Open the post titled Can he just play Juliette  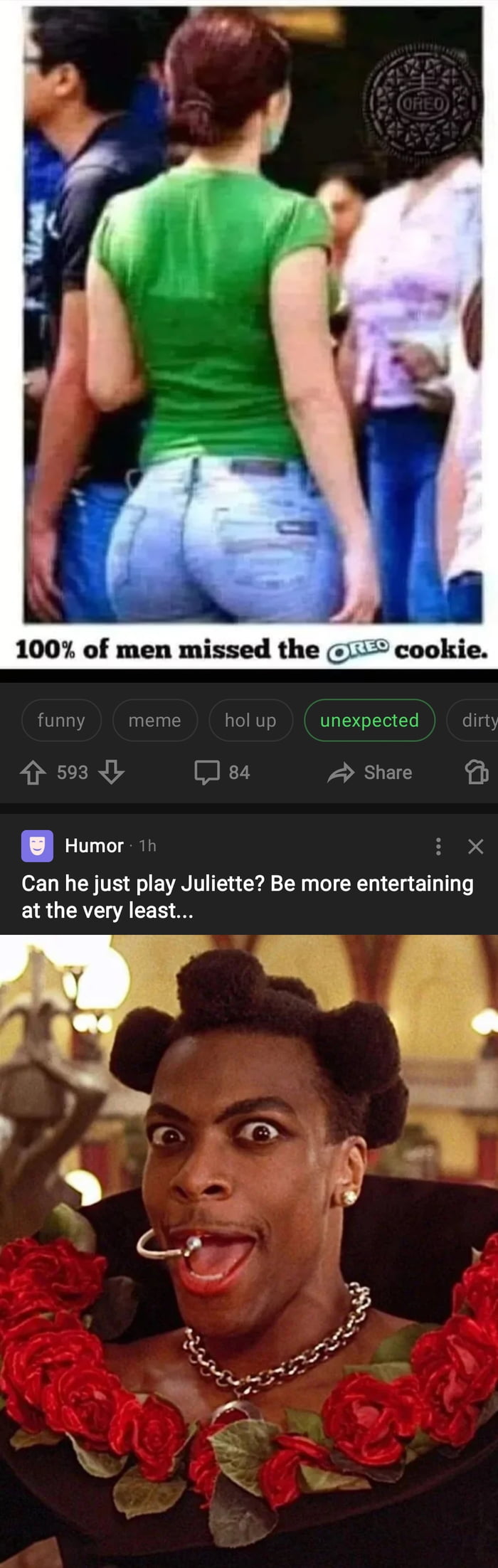coord(248,896)
